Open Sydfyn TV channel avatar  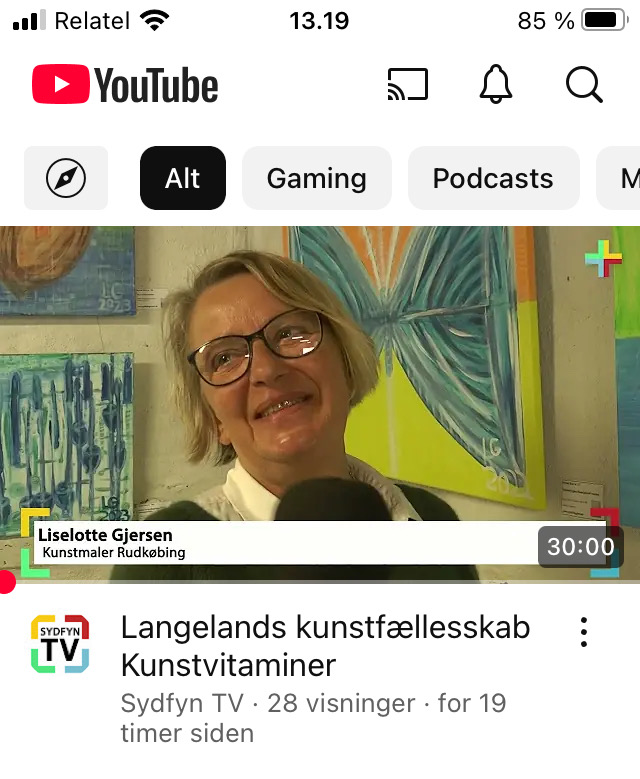coord(60,644)
